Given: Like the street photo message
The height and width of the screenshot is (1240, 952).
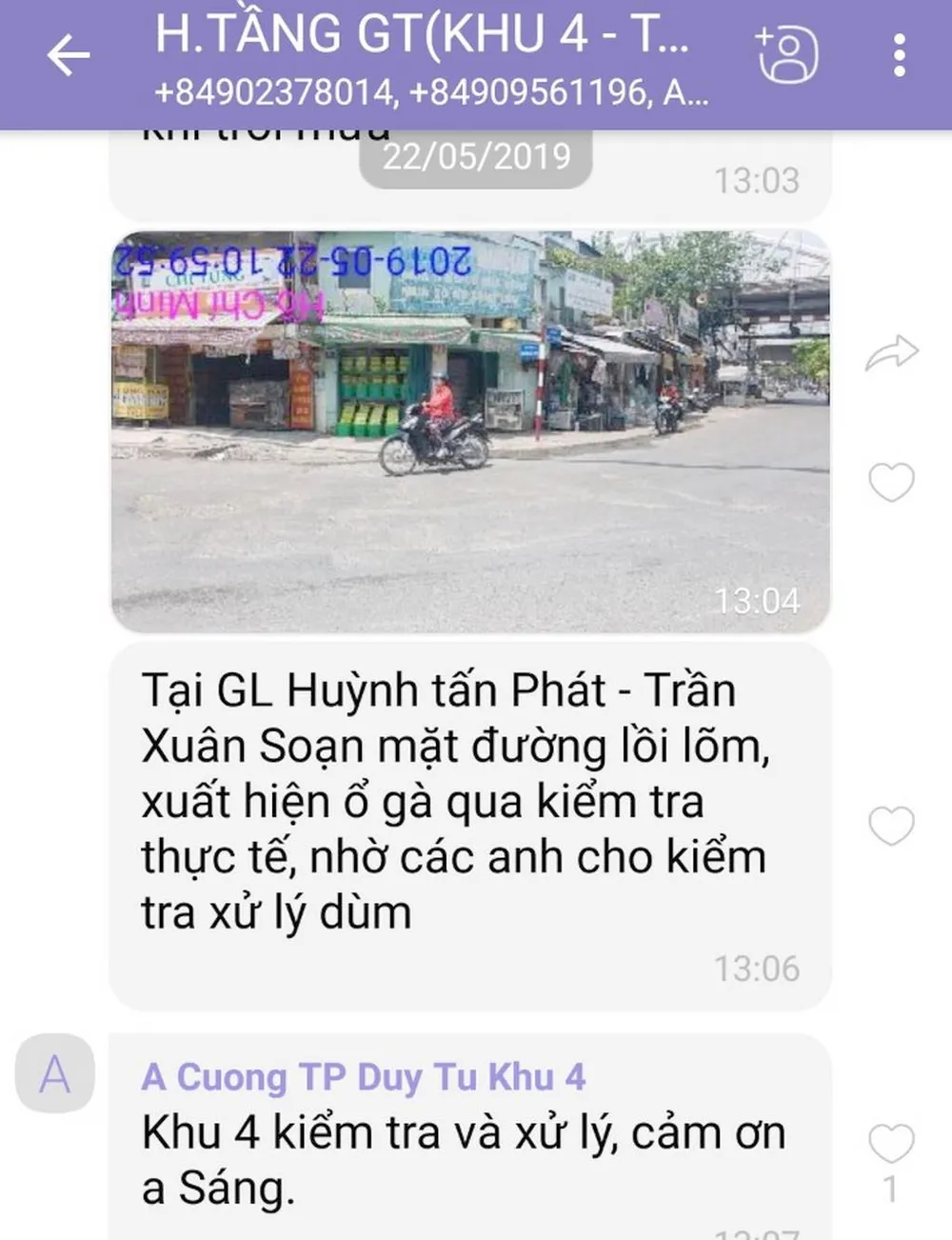Looking at the screenshot, I should click(x=891, y=482).
